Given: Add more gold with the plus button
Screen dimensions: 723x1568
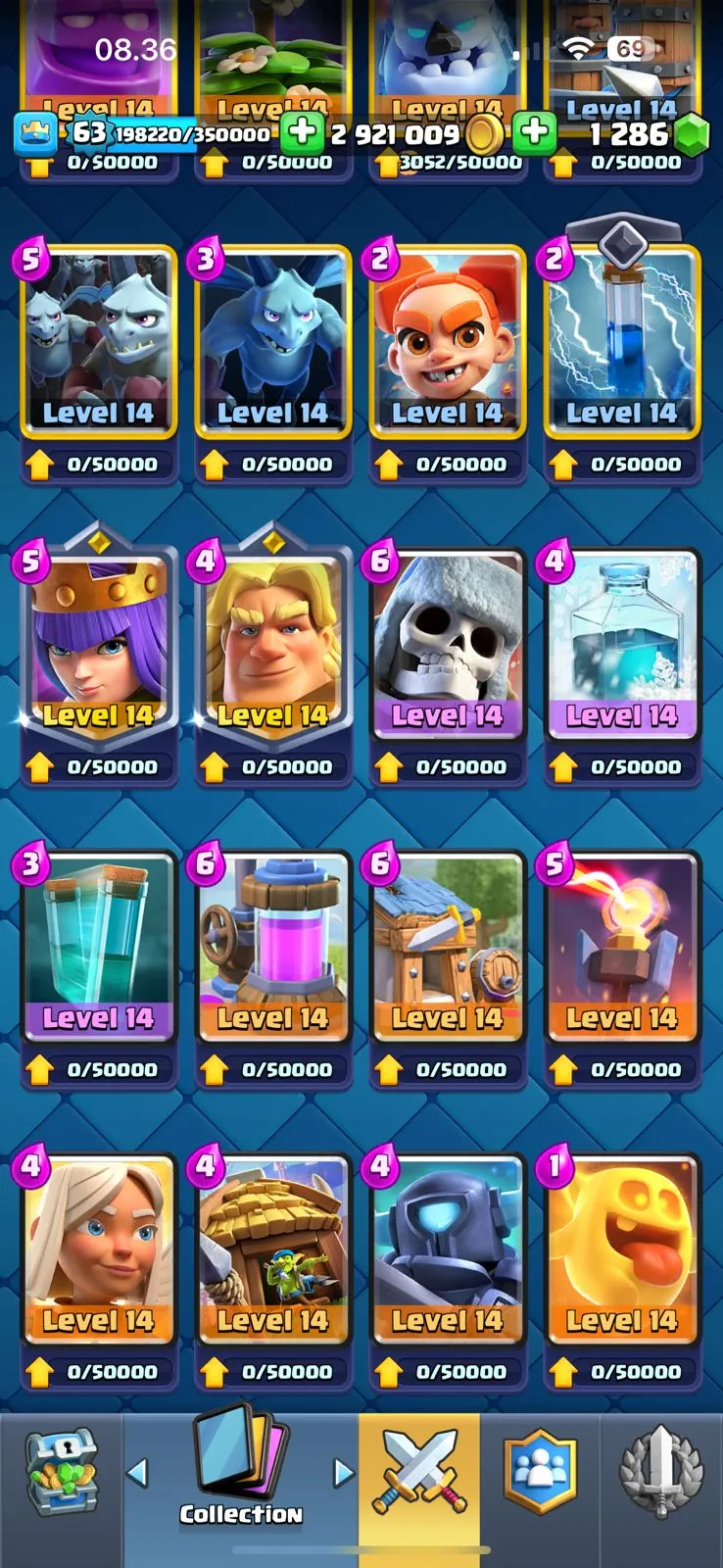Looking at the screenshot, I should tap(303, 133).
